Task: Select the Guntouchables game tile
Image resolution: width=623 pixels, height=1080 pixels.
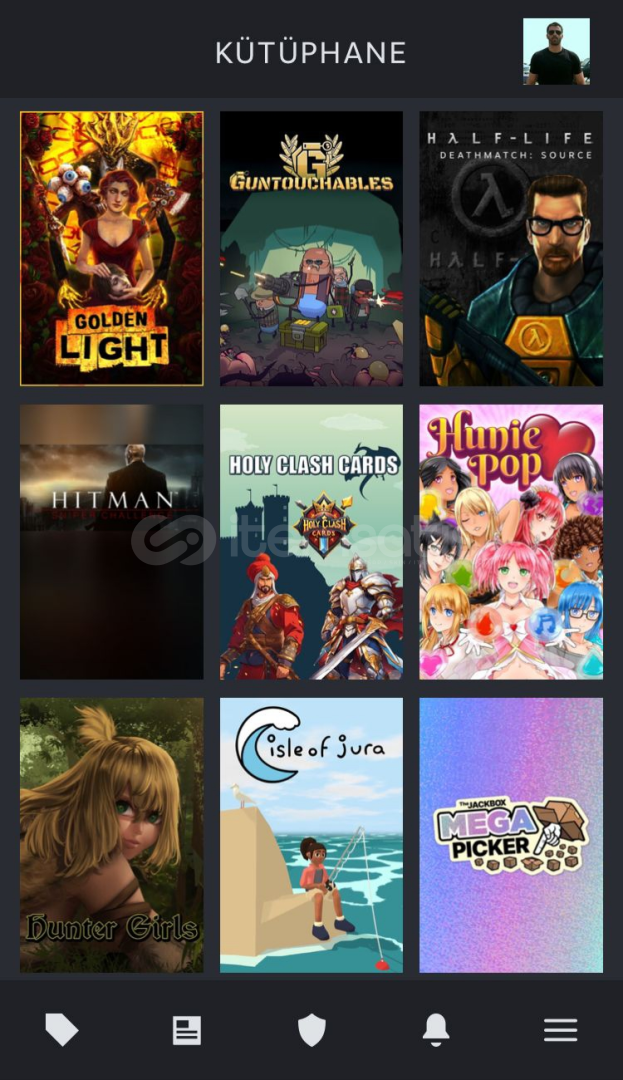Action: pos(311,249)
